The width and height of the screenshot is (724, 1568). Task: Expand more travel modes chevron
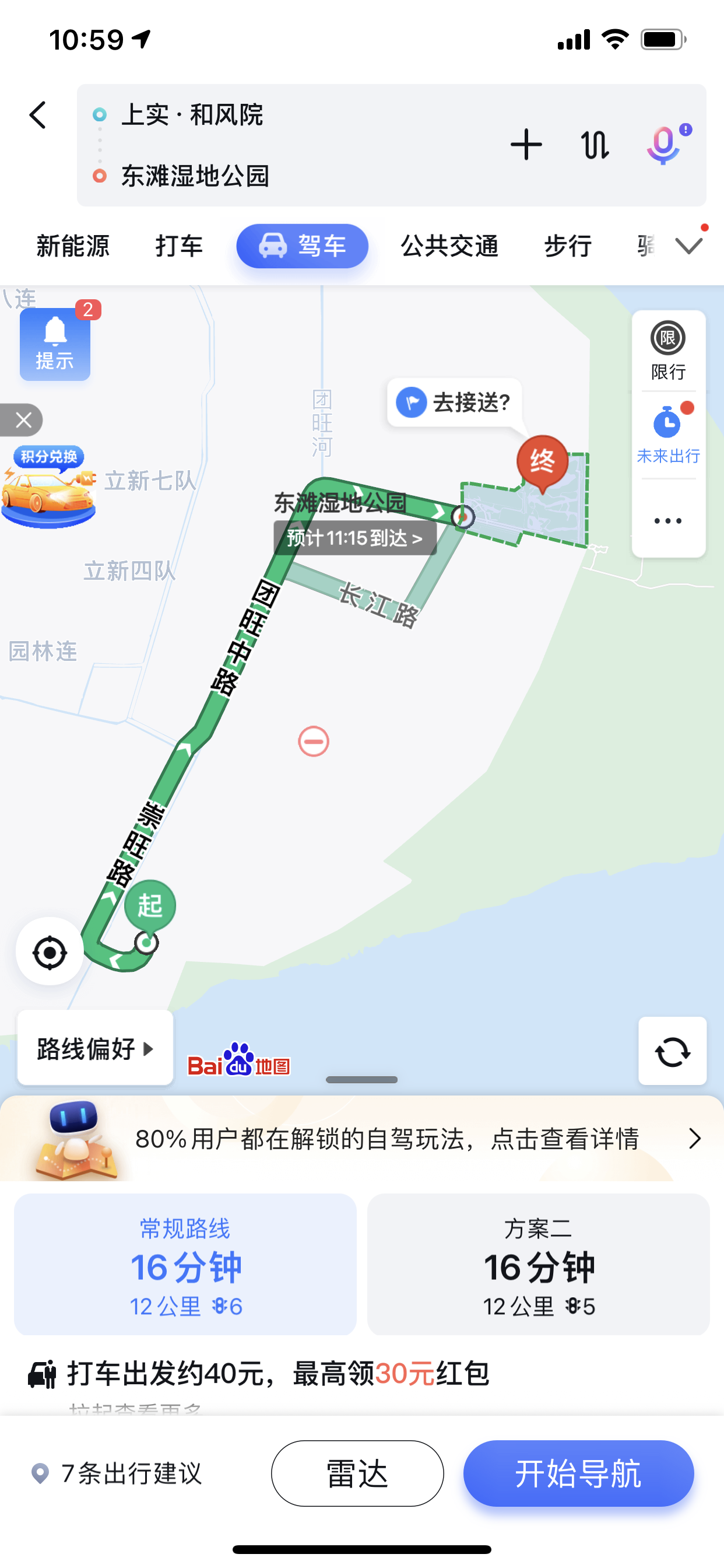[x=690, y=246]
